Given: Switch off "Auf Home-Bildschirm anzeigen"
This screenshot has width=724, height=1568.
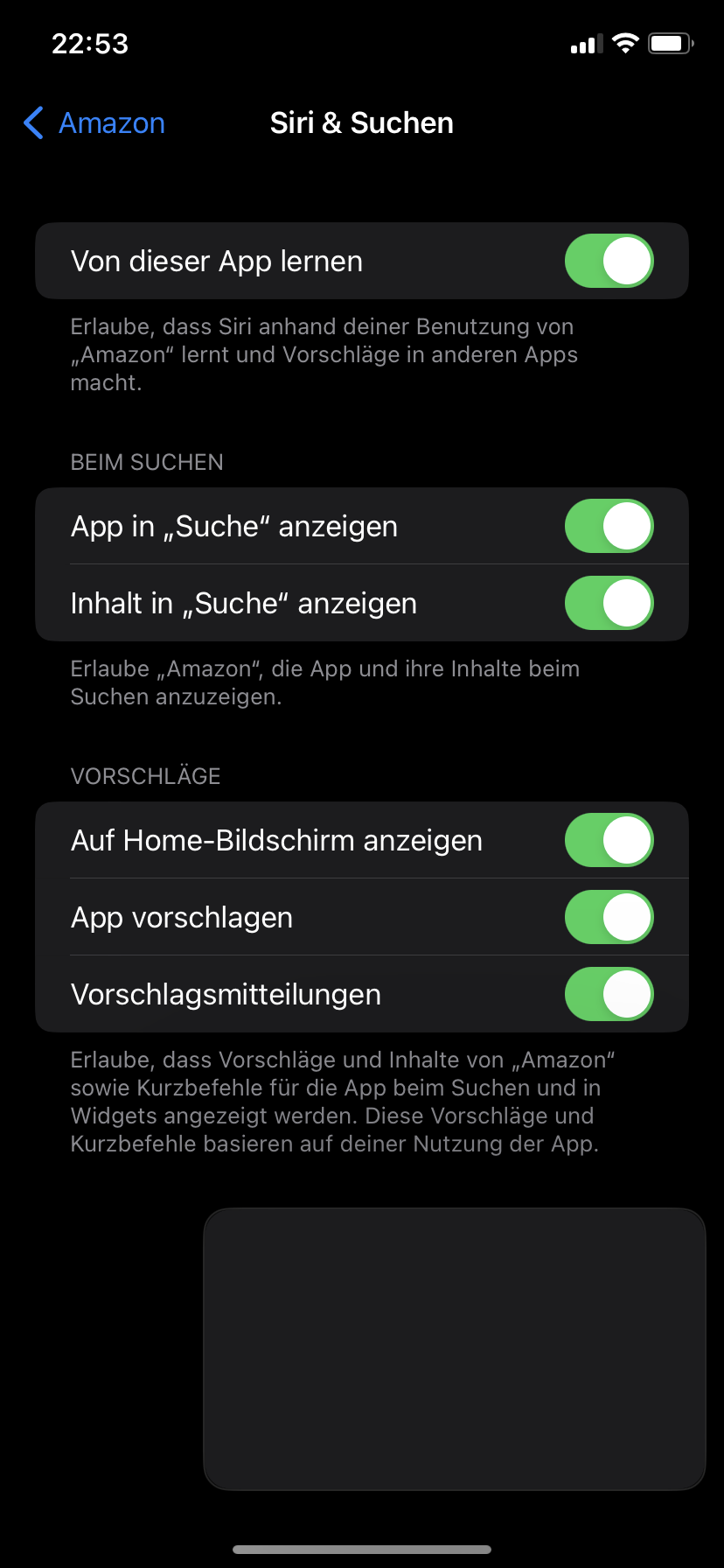Looking at the screenshot, I should (609, 840).
